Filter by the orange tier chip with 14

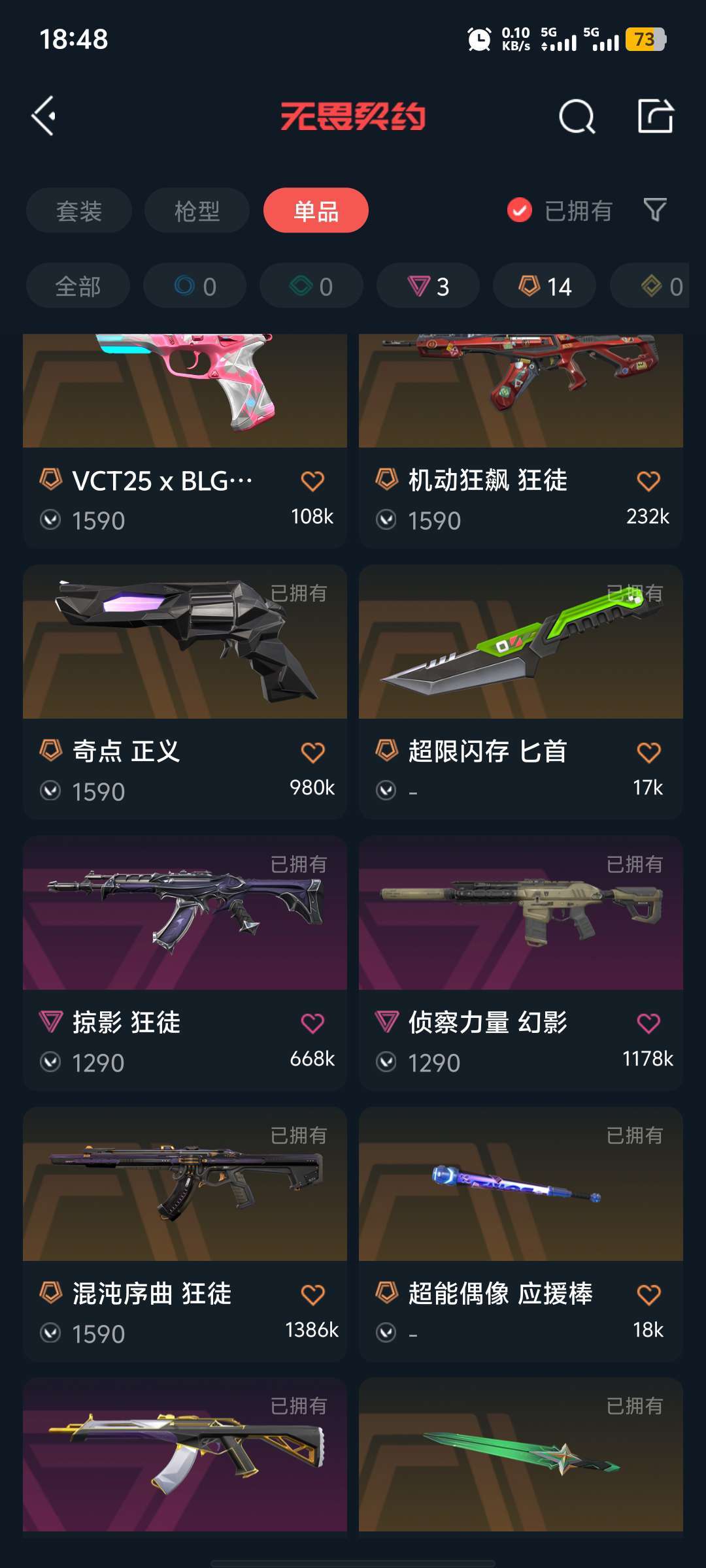click(545, 286)
